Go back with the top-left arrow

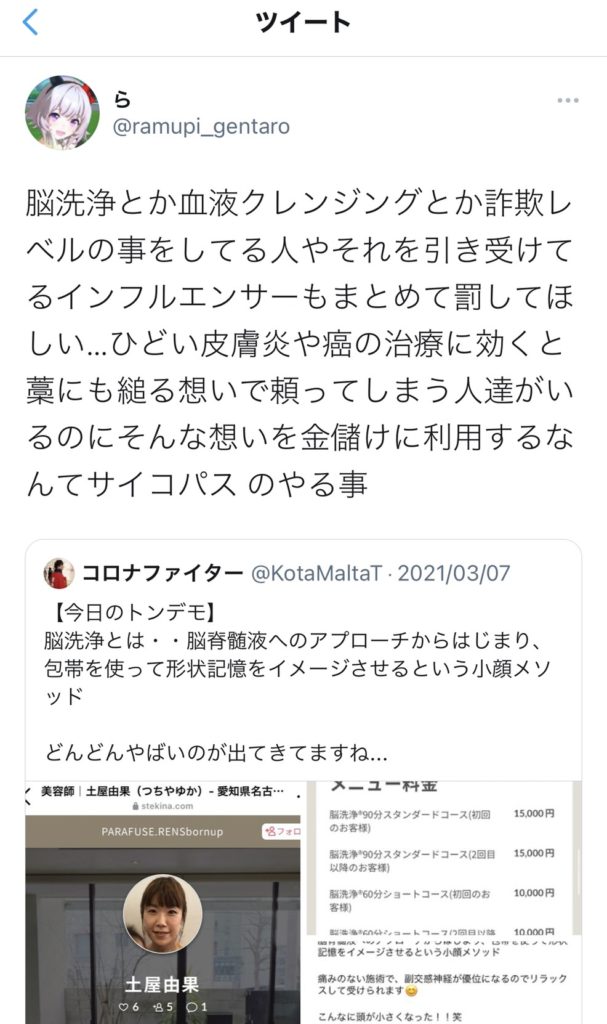click(30, 22)
